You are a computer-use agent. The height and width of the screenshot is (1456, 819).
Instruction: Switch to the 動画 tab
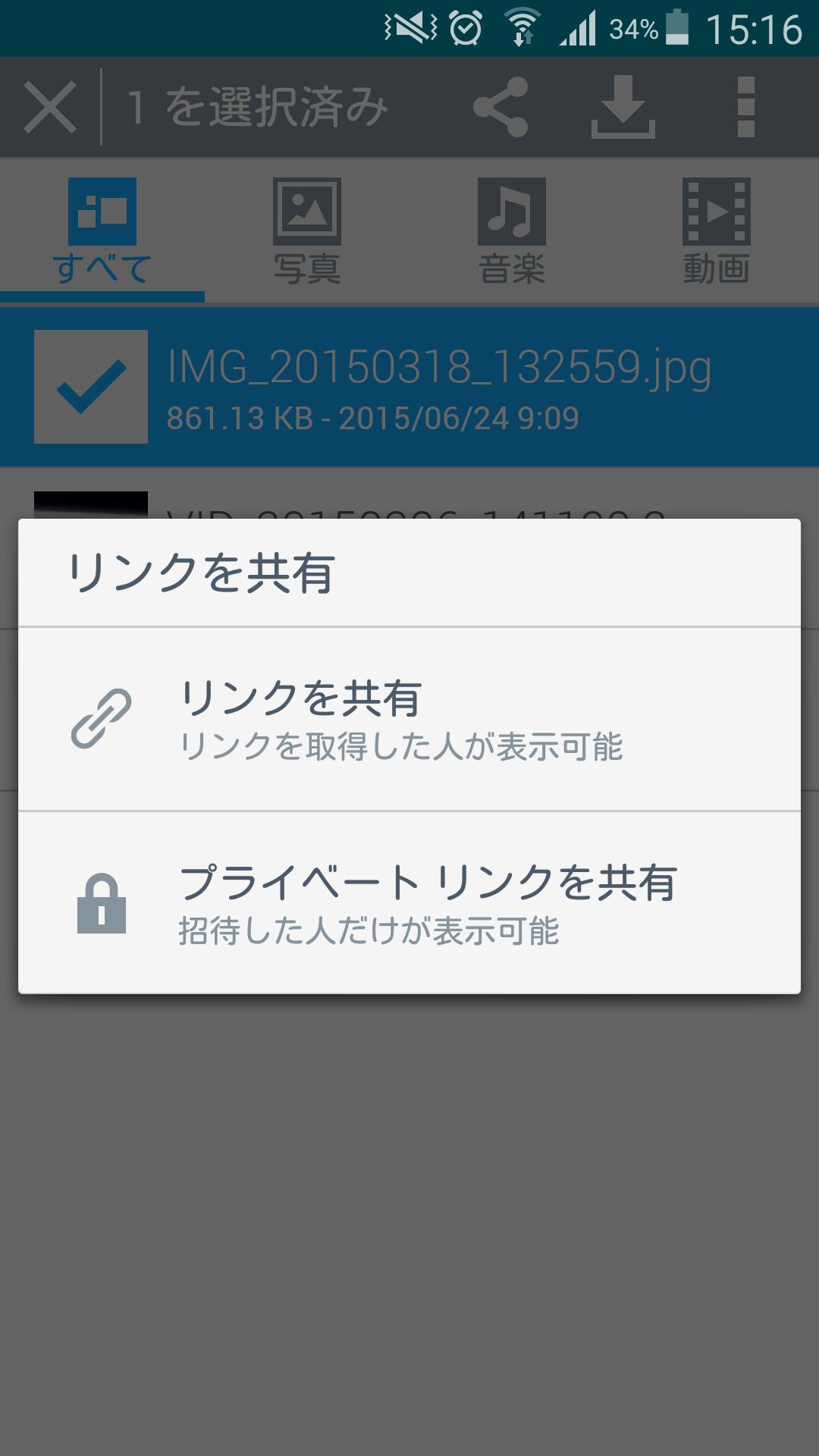coord(716,231)
